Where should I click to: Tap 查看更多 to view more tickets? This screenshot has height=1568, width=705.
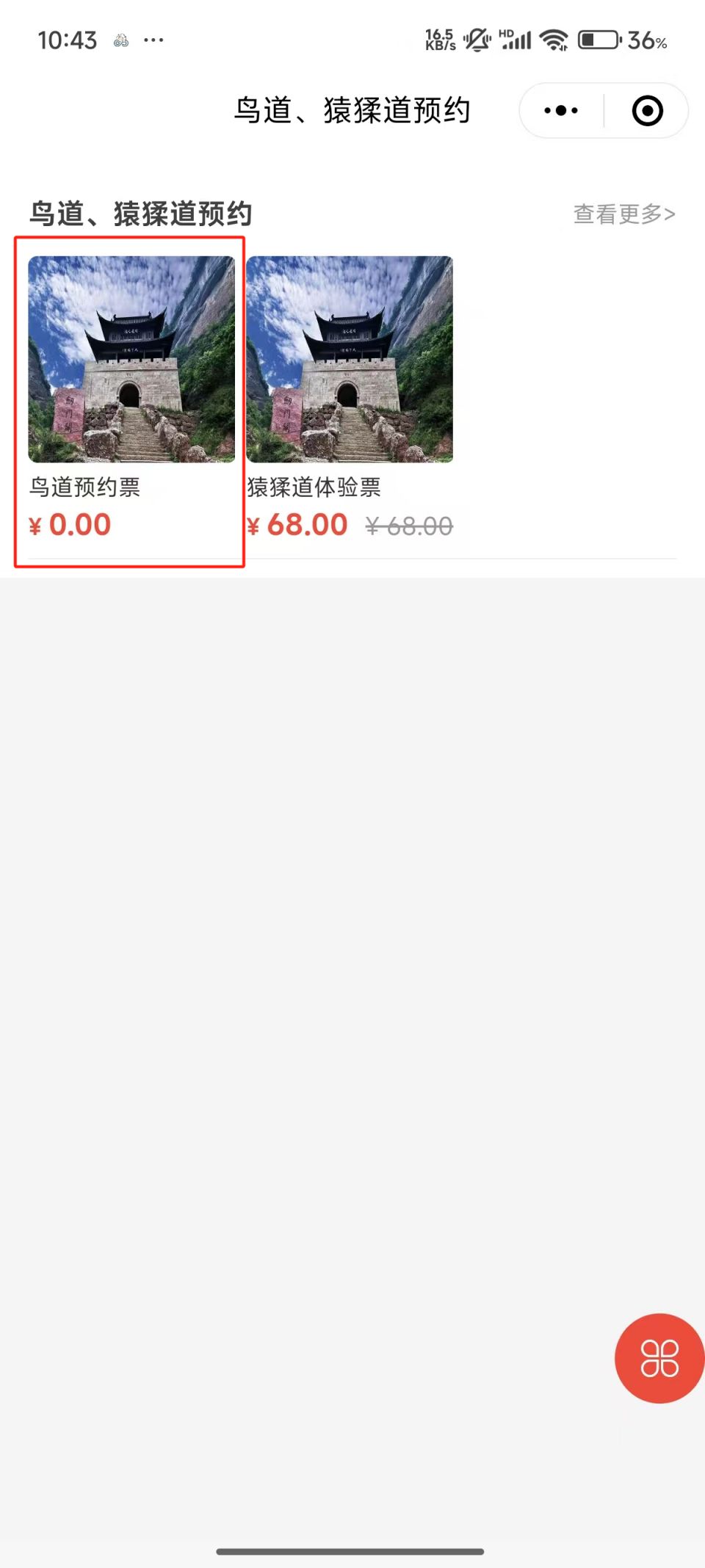[623, 214]
